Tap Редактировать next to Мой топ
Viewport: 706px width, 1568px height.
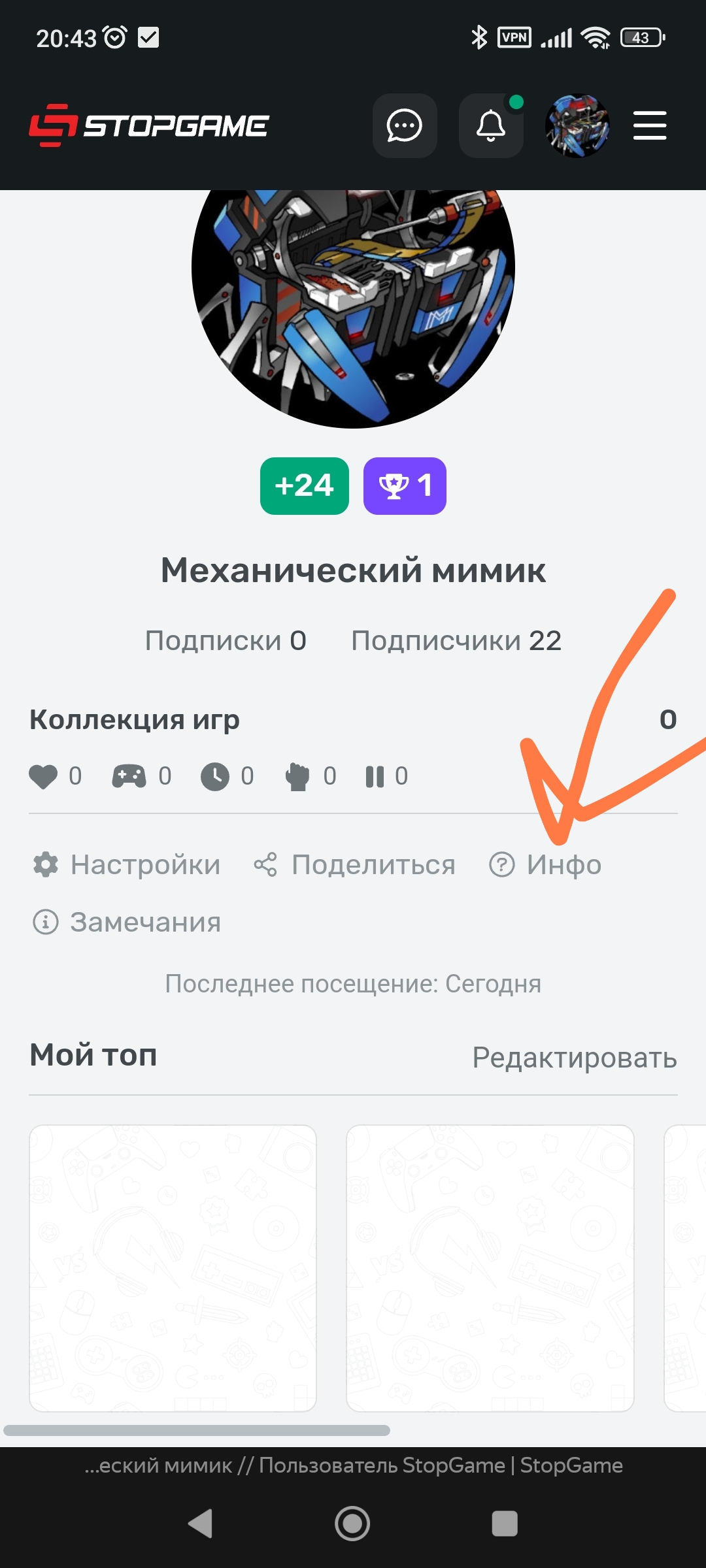[575, 1057]
